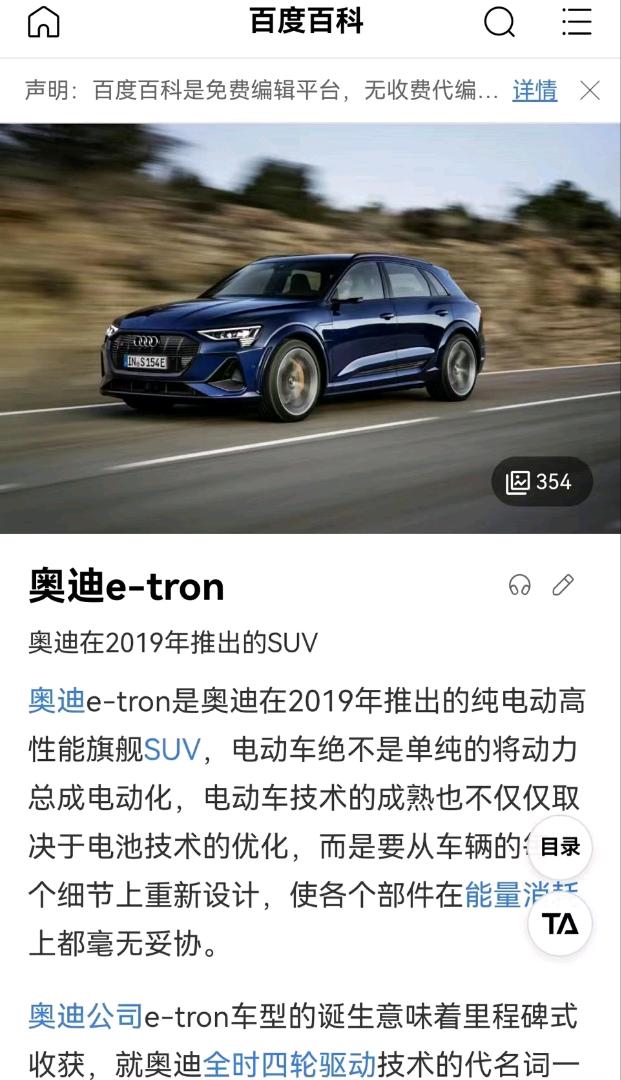Screen dimensions: 621x1080
Task: Listen to the article via headphone icon
Action: pyautogui.click(x=519, y=585)
